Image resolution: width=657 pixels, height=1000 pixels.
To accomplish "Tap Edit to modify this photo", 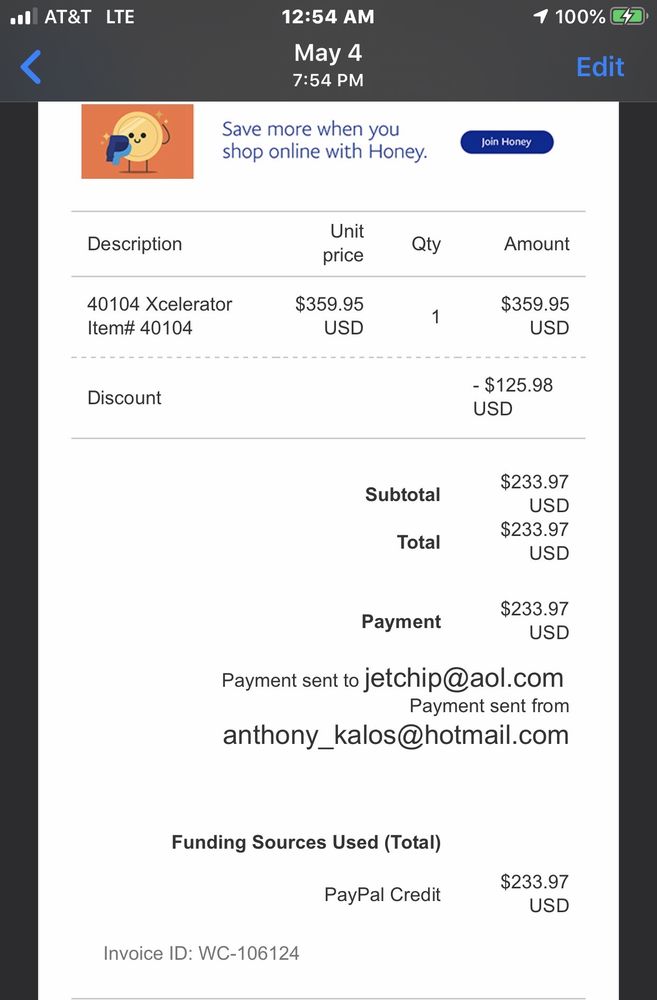I will [x=600, y=67].
